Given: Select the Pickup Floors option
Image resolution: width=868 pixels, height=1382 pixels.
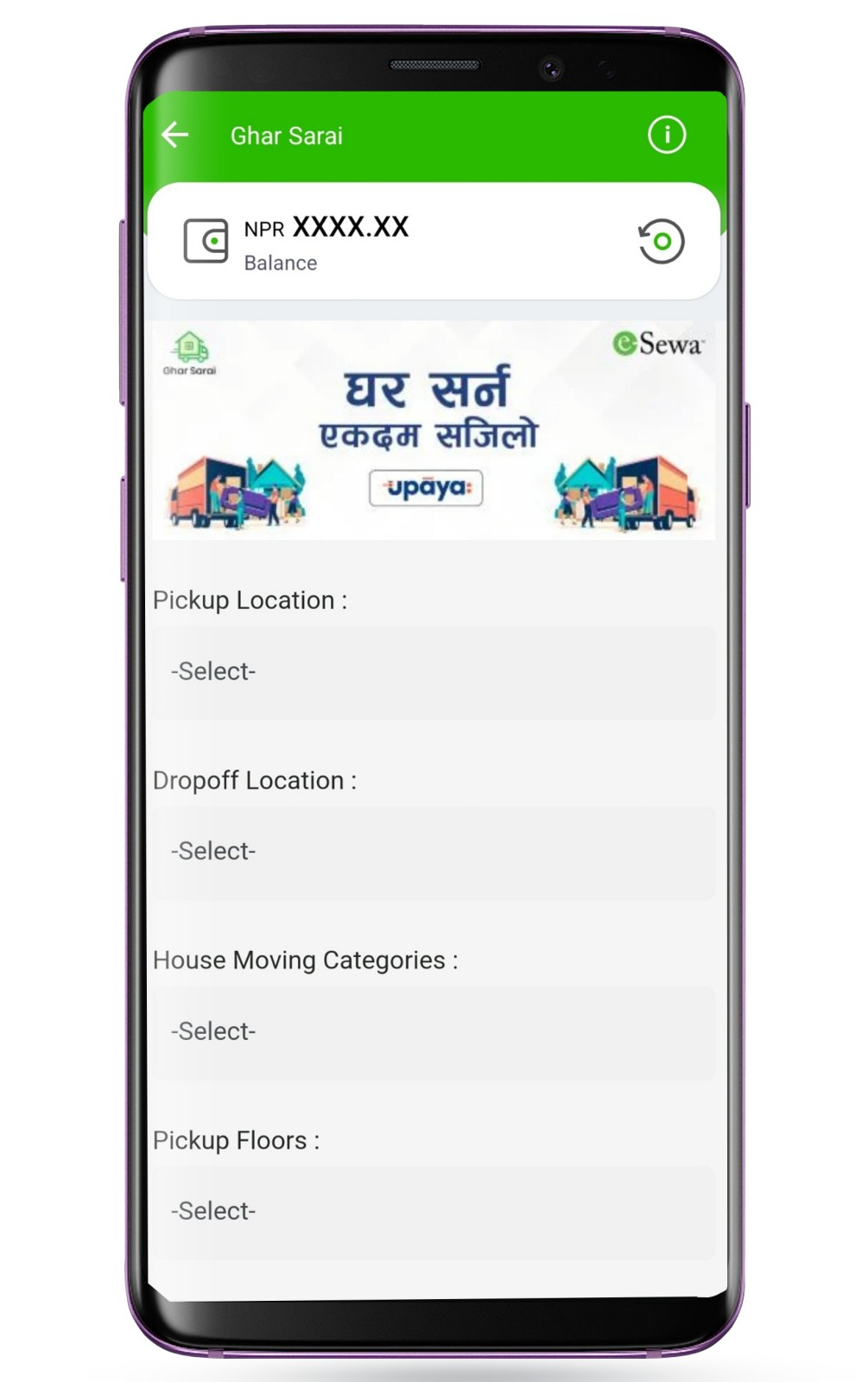Looking at the screenshot, I should point(434,1211).
